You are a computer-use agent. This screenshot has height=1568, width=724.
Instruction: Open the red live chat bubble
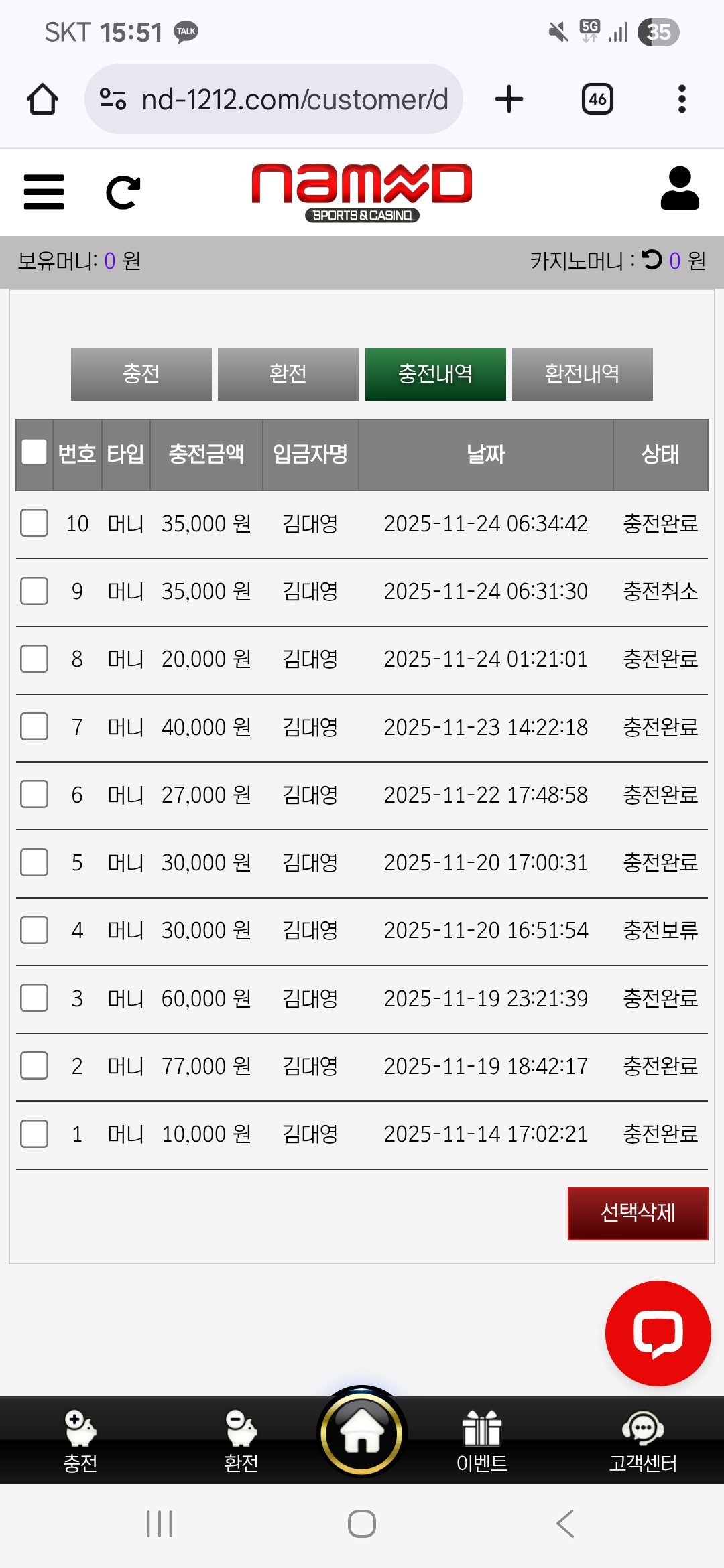(x=658, y=1333)
